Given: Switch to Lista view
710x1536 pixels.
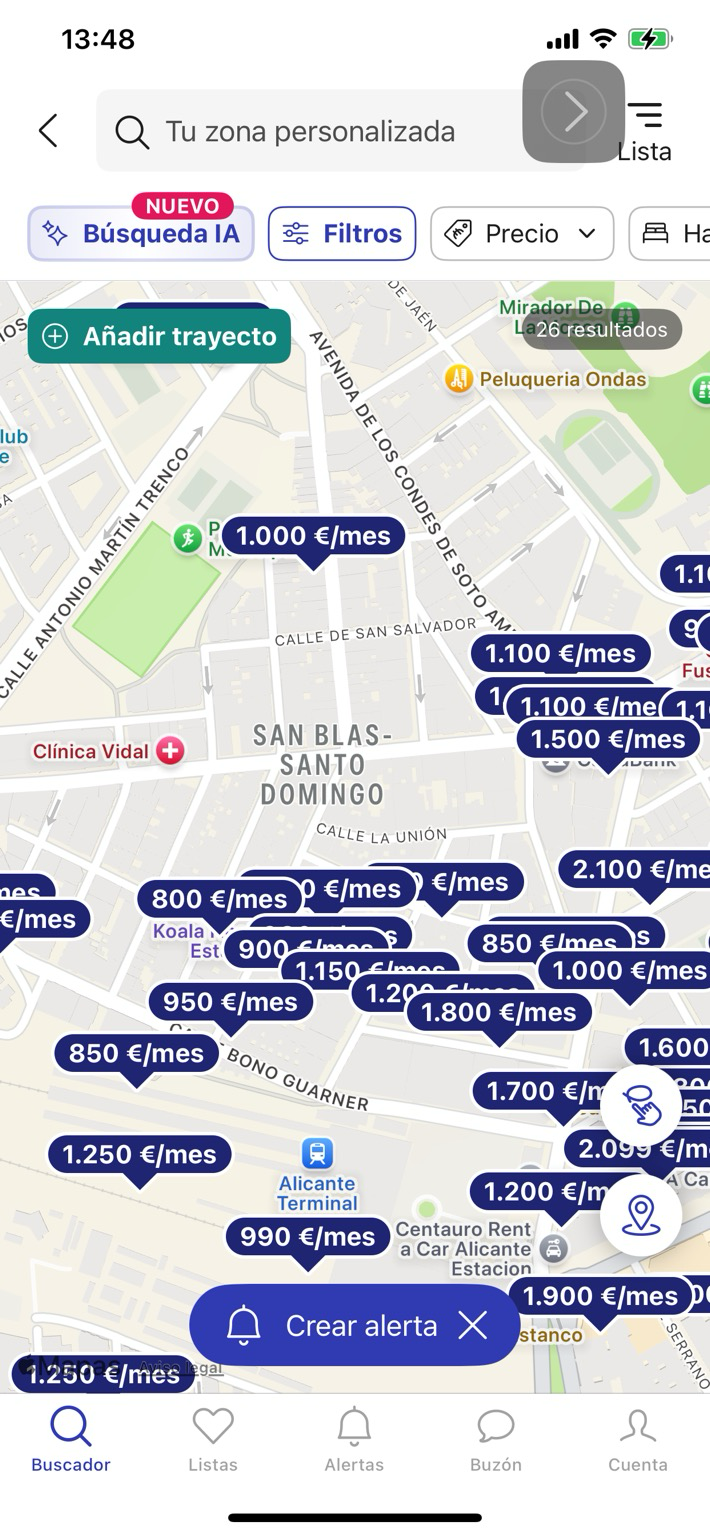Looking at the screenshot, I should click(x=645, y=131).
